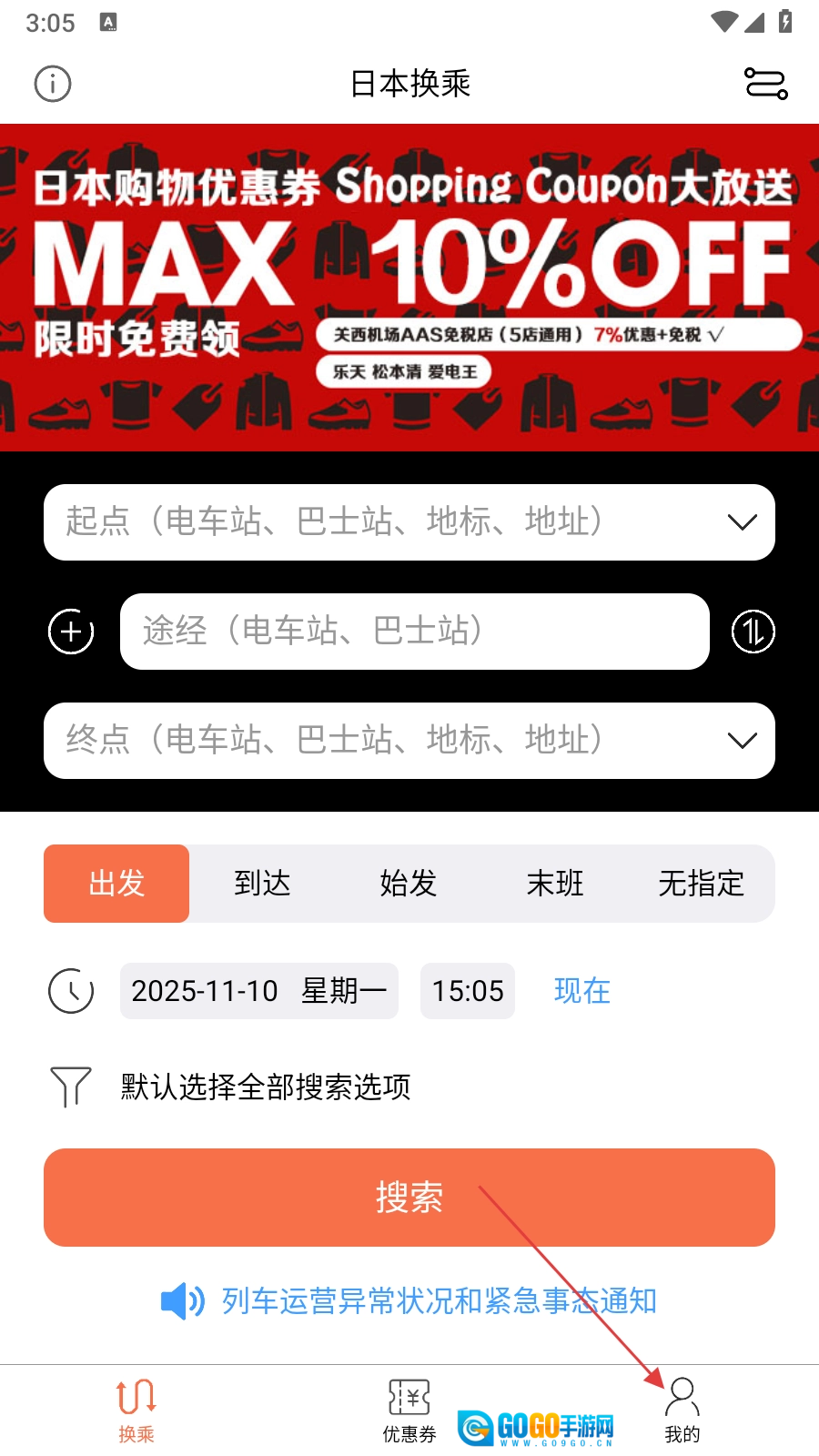Change the date 2025-11-10 星期一

pyautogui.click(x=259, y=991)
